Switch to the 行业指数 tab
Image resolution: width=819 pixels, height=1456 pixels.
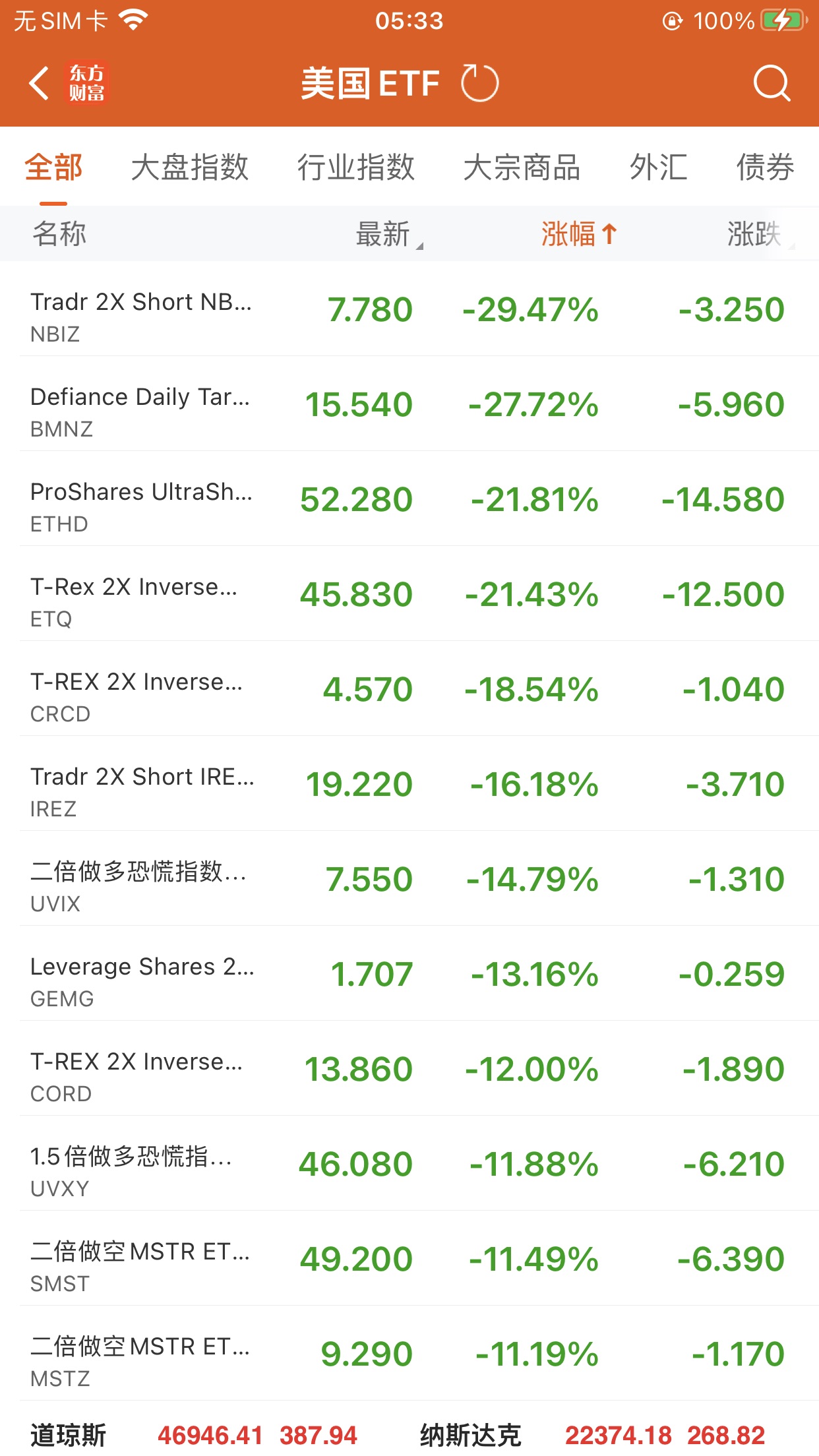tap(355, 167)
